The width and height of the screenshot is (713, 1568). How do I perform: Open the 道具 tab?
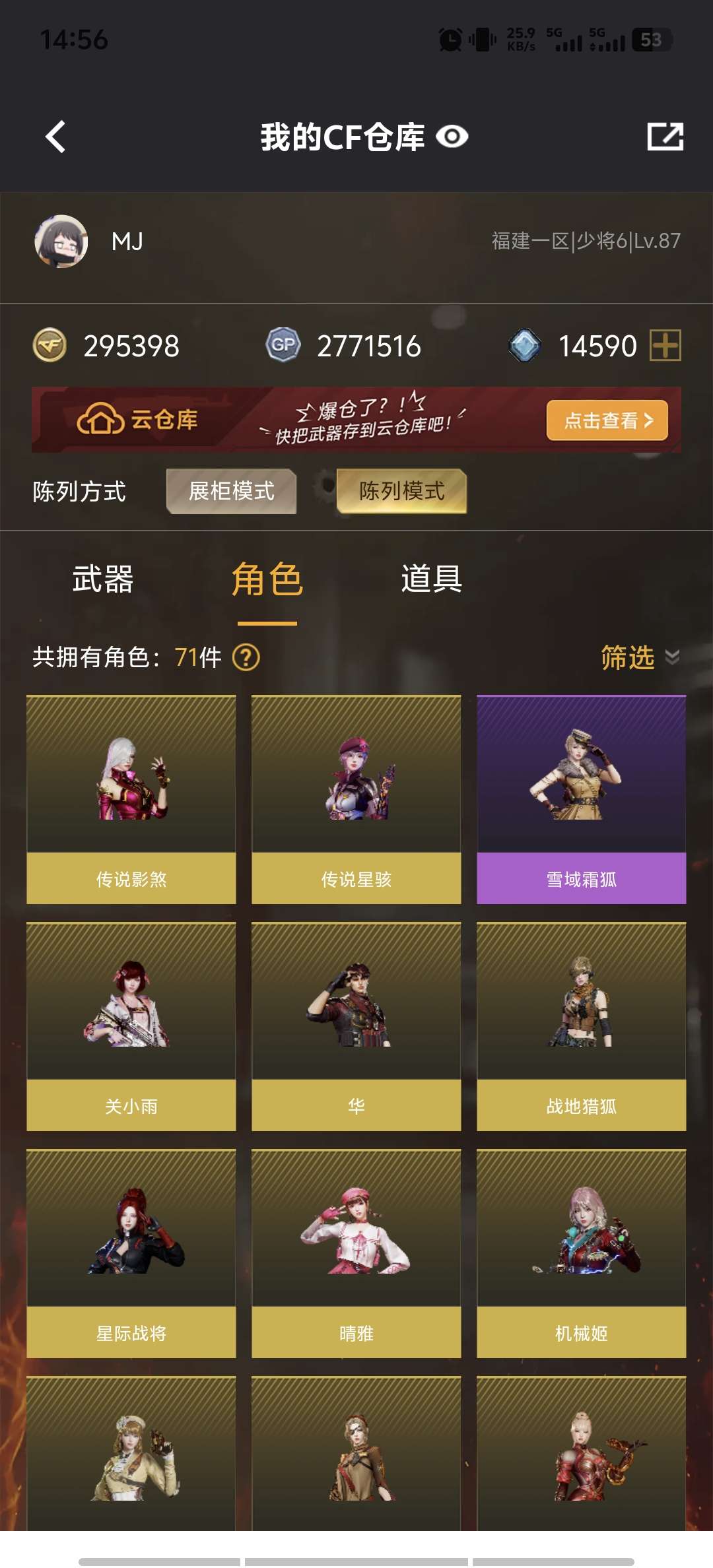(431, 579)
